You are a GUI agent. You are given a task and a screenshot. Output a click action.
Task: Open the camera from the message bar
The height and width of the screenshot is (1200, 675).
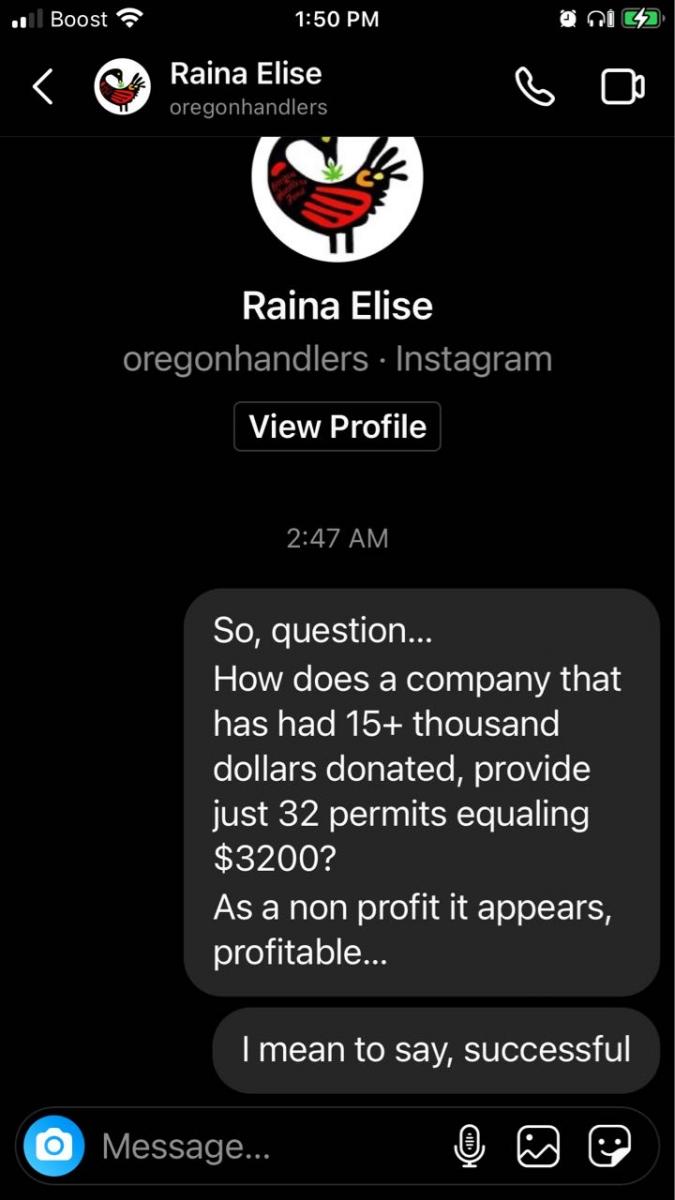tap(54, 1145)
